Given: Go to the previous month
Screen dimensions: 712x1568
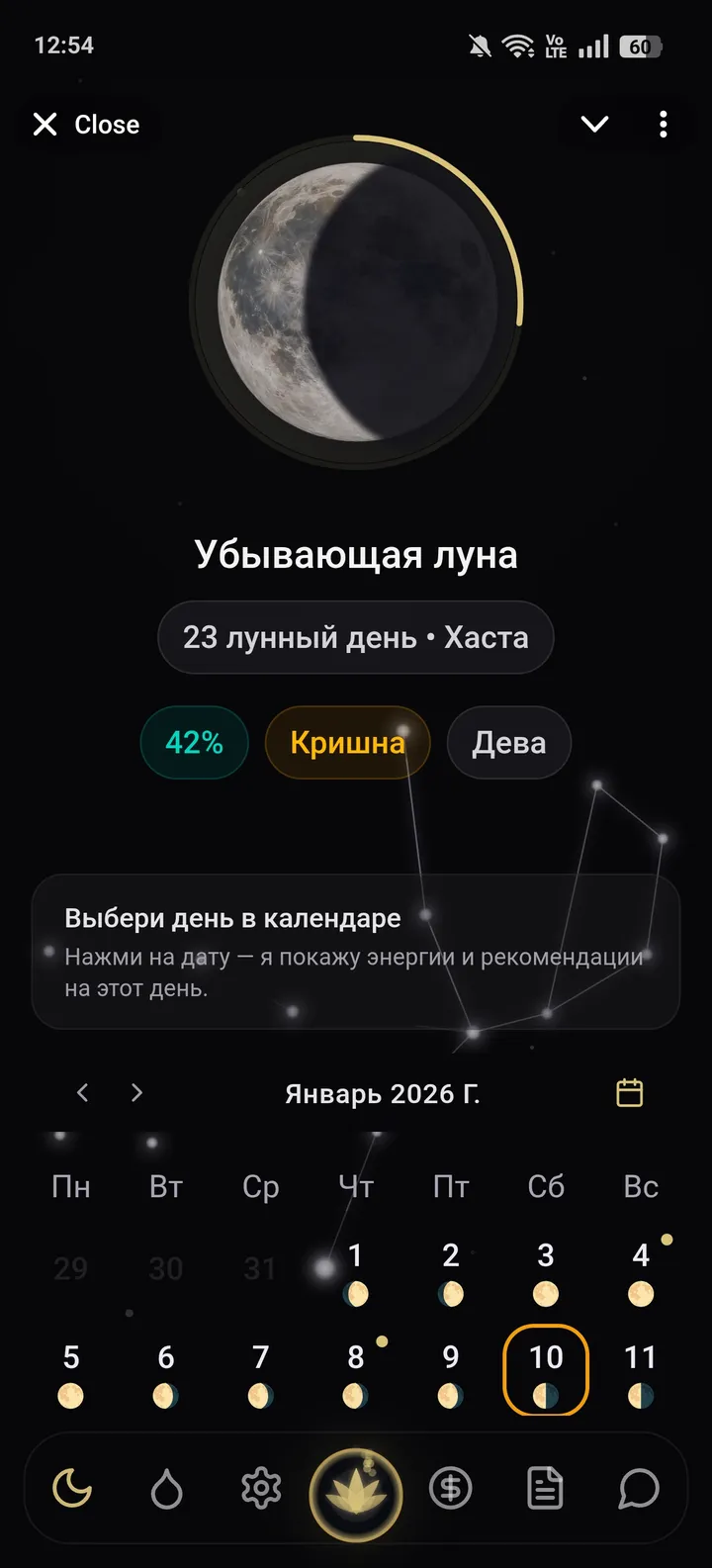Looking at the screenshot, I should pyautogui.click(x=83, y=1093).
